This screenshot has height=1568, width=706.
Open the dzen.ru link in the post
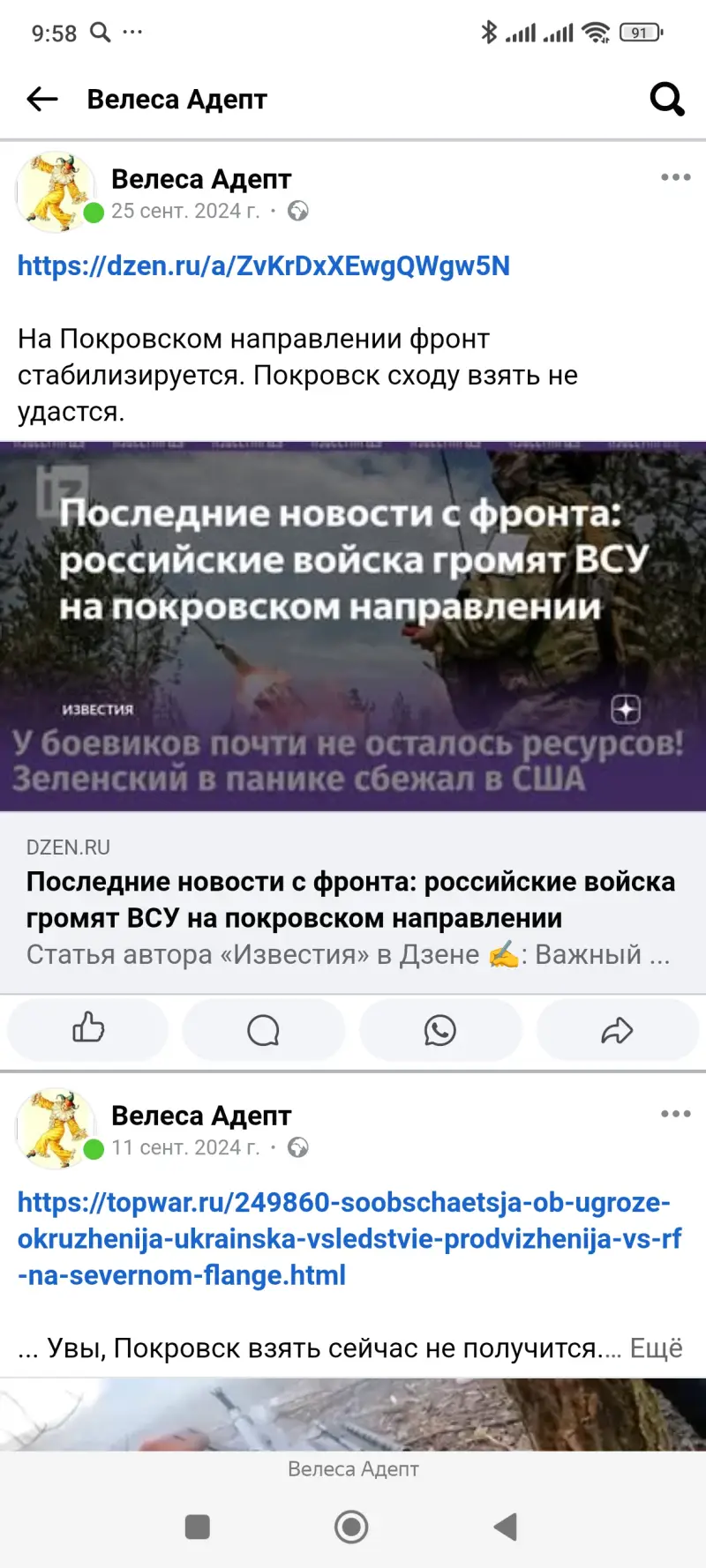[x=264, y=266]
